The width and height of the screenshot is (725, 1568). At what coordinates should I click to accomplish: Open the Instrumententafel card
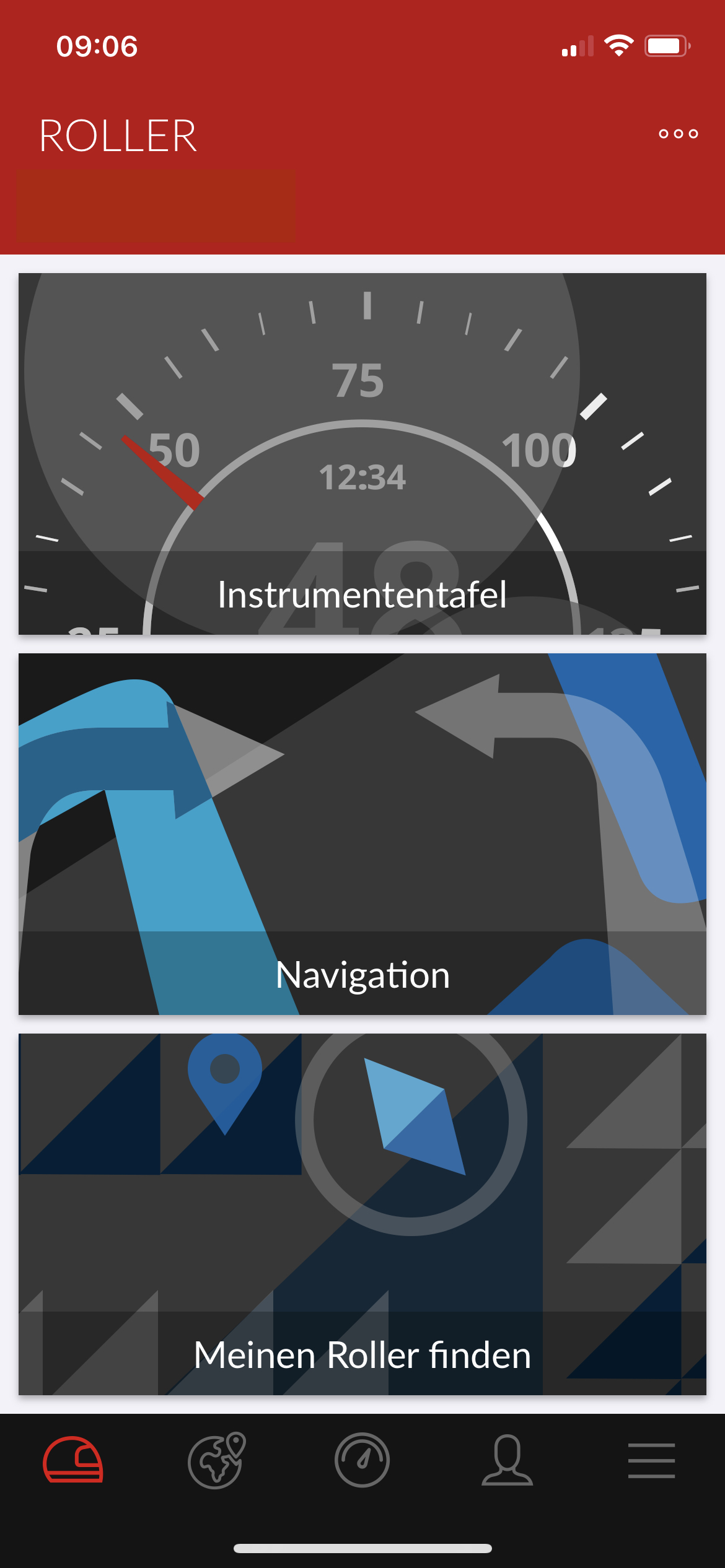(x=362, y=454)
